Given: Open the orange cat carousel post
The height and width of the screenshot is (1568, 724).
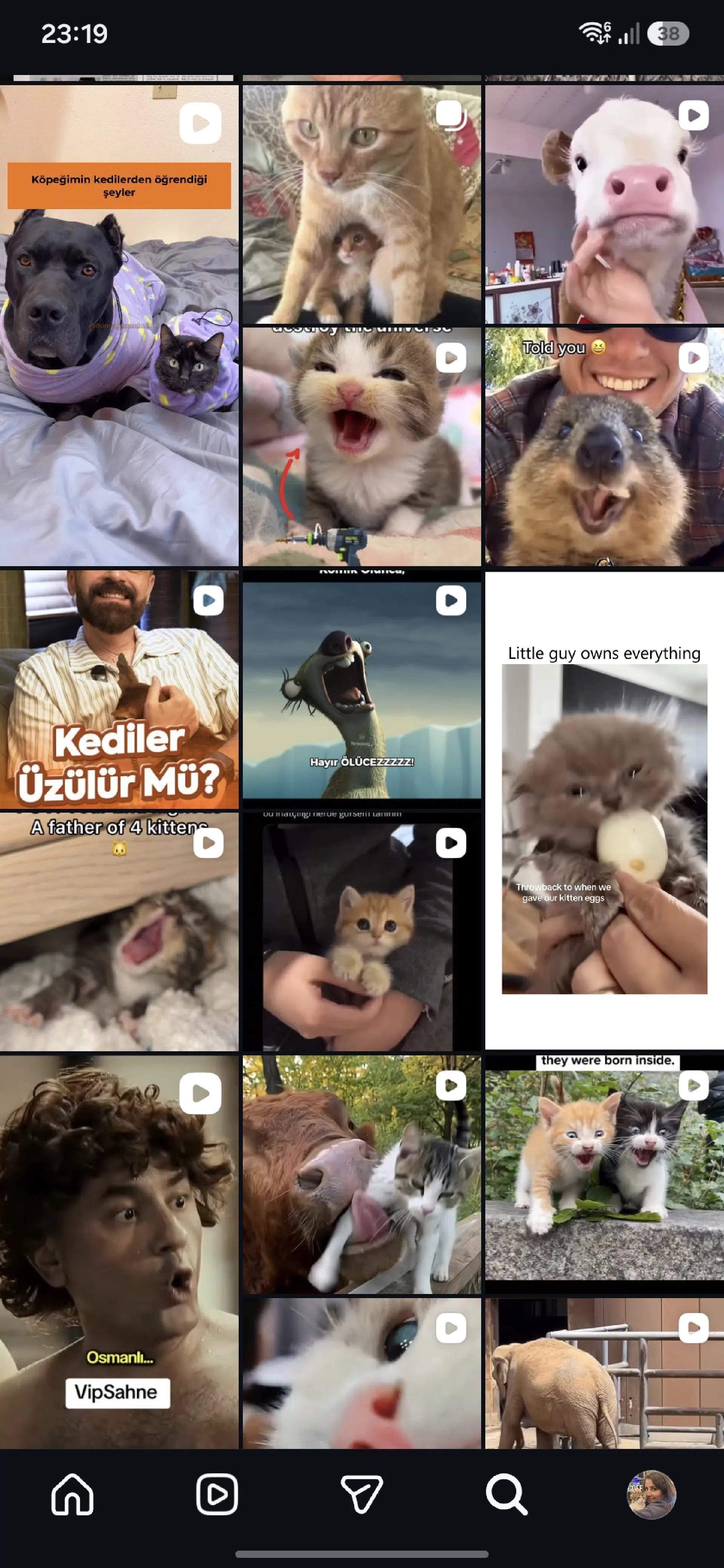Looking at the screenshot, I should pos(362,204).
